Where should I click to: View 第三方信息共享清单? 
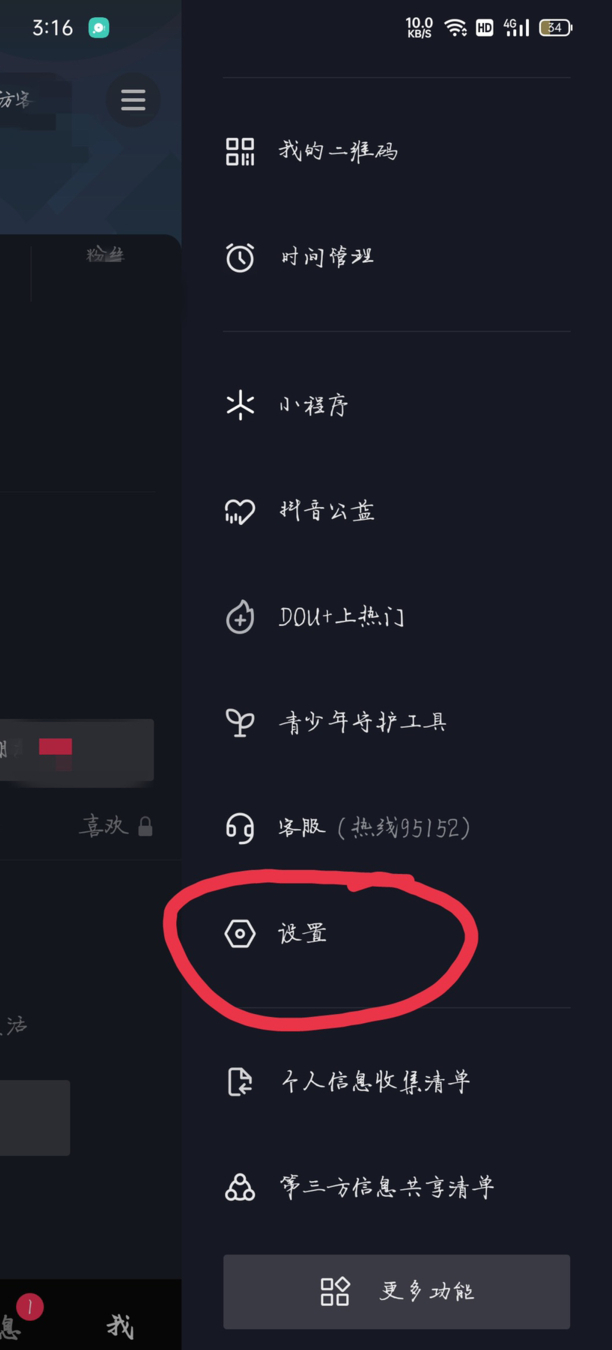(396, 1187)
